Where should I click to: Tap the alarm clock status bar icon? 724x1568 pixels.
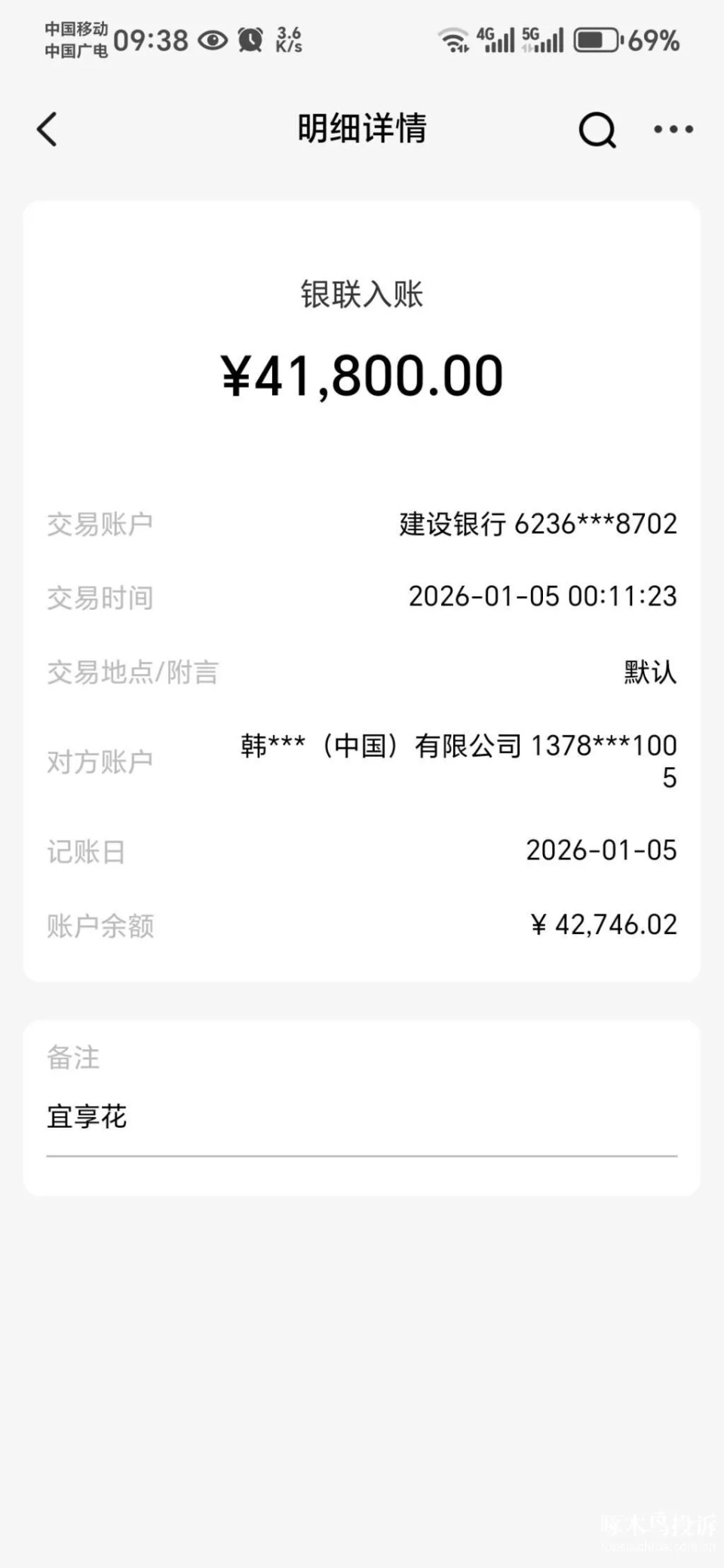(x=251, y=38)
